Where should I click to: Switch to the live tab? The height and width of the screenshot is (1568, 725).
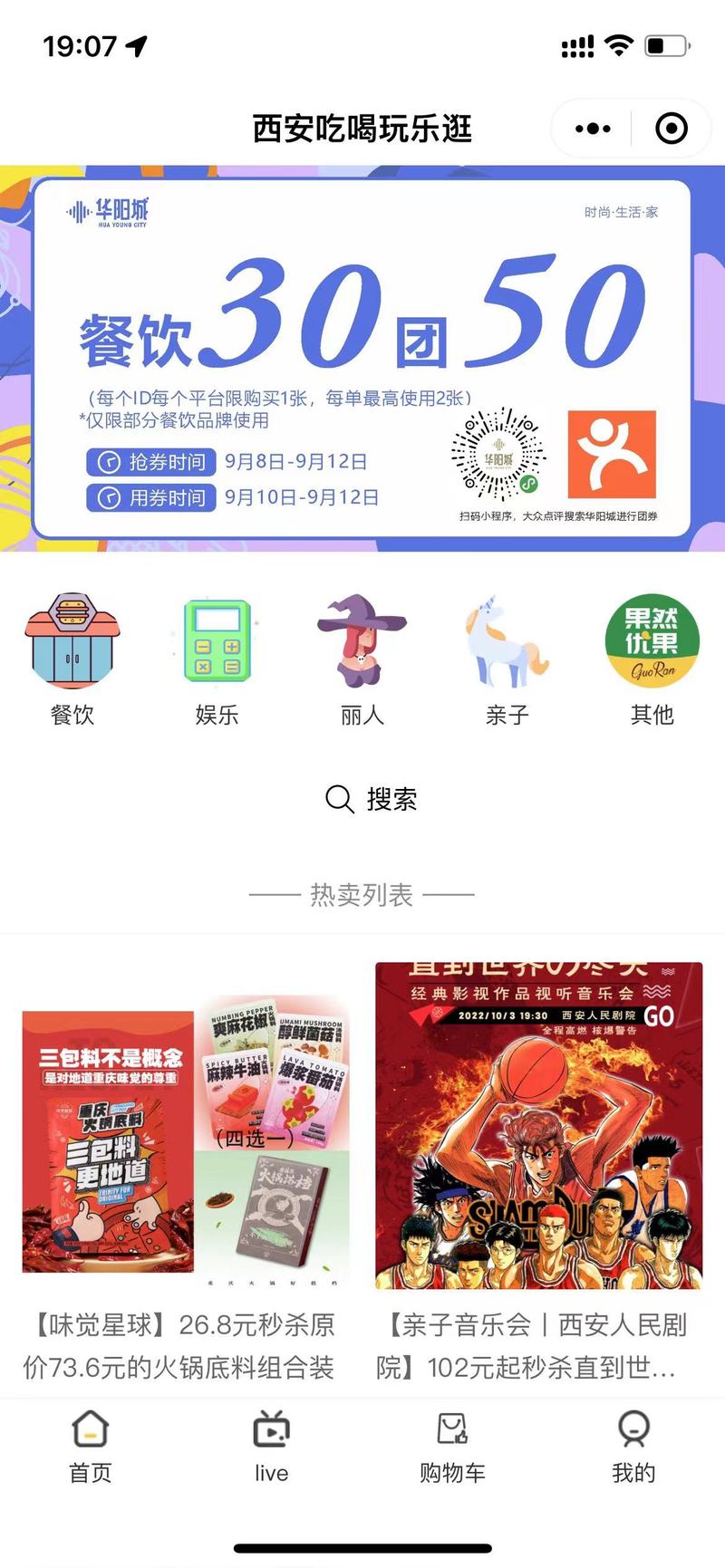[x=271, y=1447]
